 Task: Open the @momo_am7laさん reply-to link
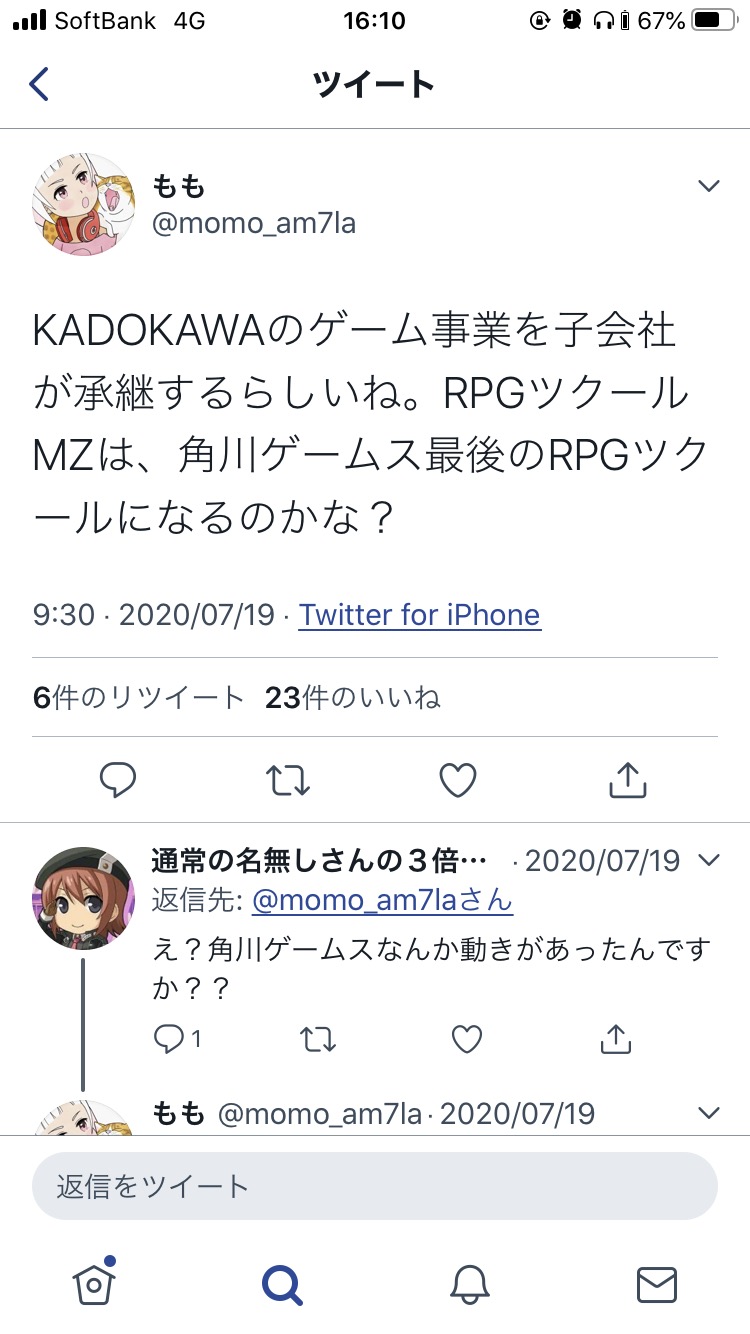pos(382,901)
